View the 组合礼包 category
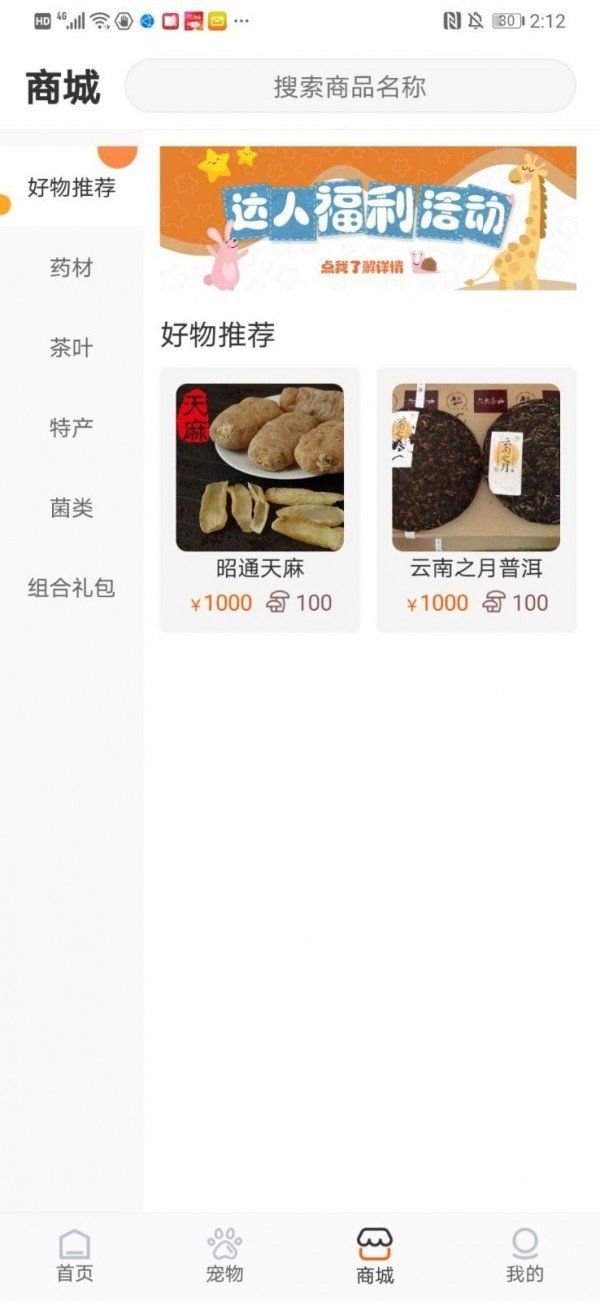The width and height of the screenshot is (600, 1301). tap(71, 588)
